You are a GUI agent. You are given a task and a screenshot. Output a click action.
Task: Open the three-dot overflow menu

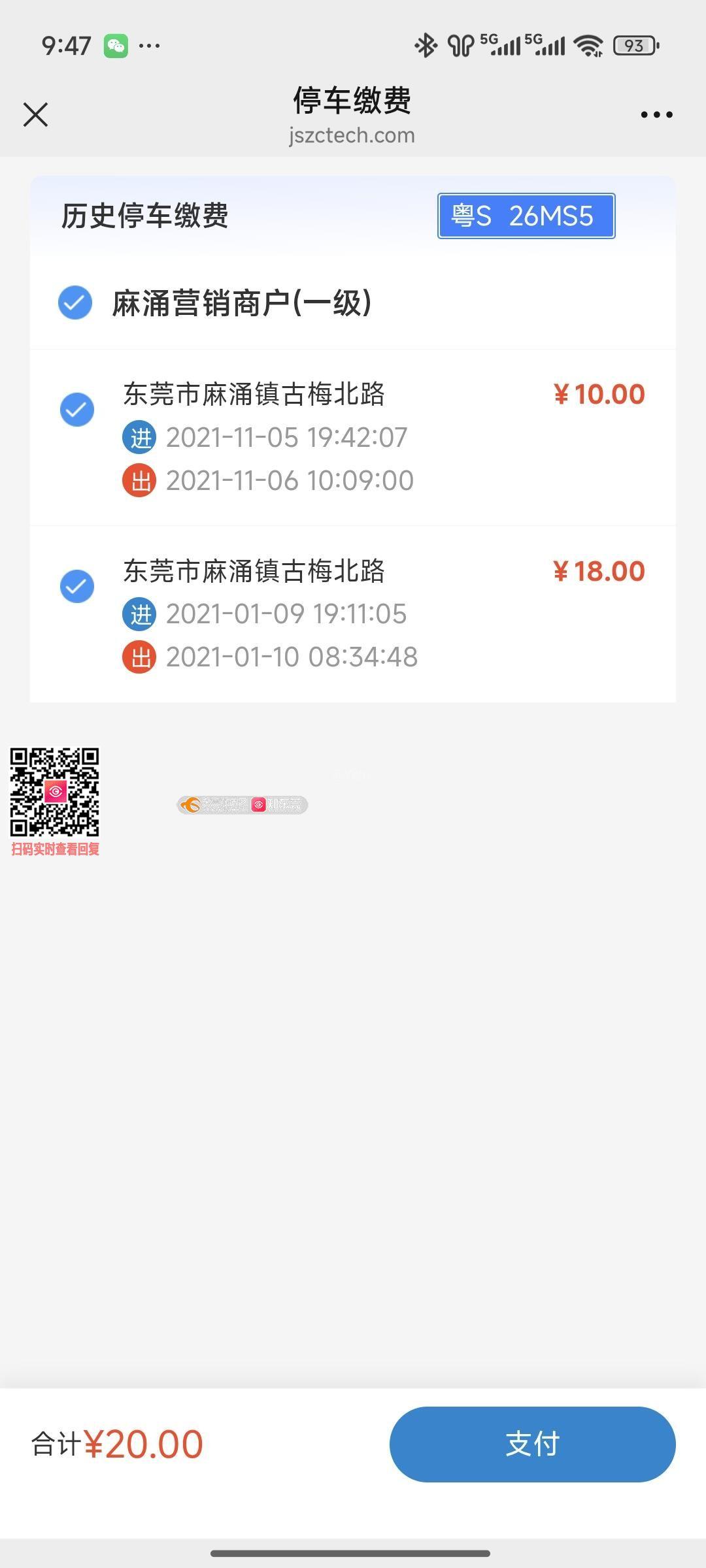click(656, 114)
